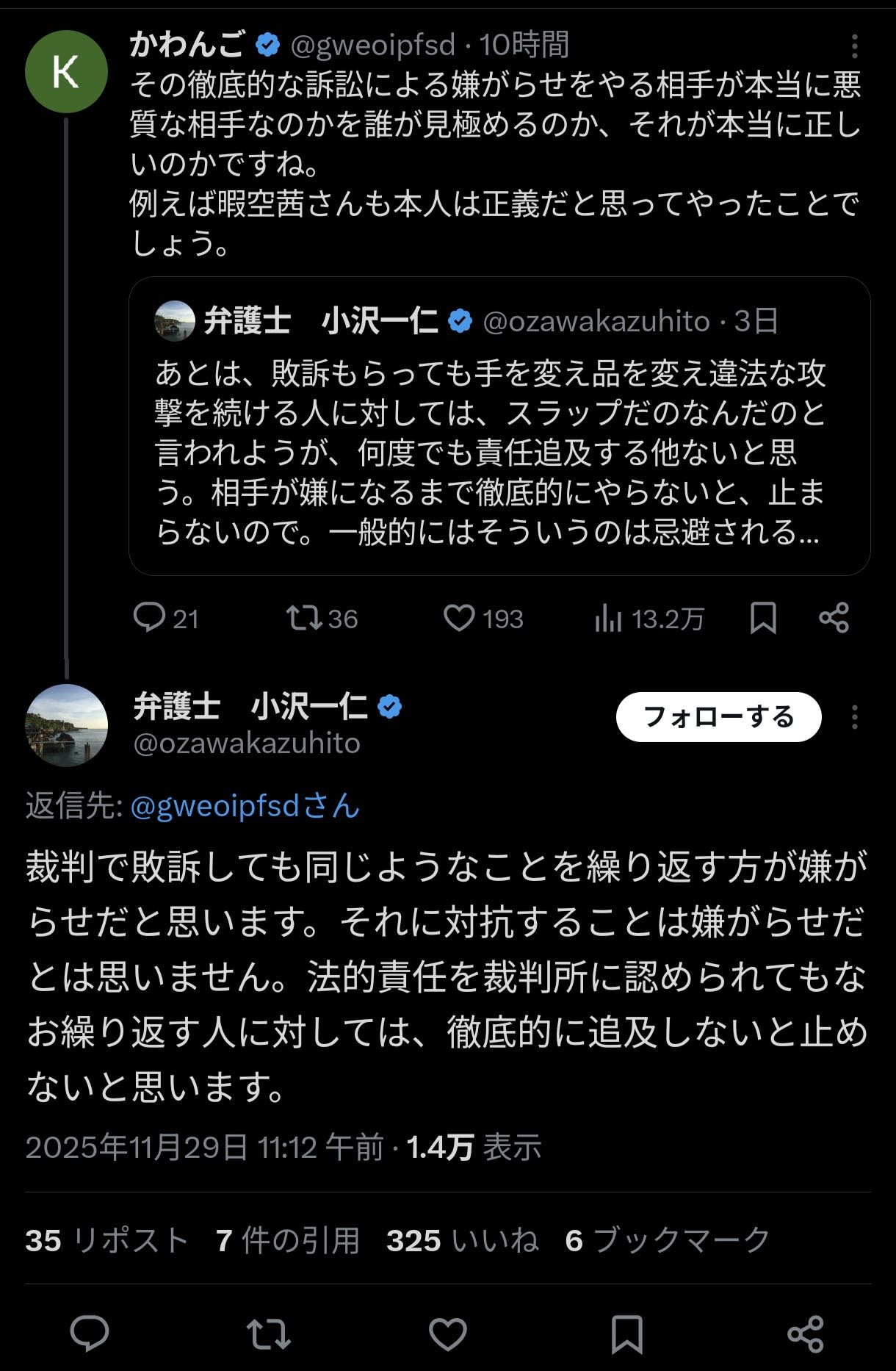Open overflow menu beside フォローする button
The width and height of the screenshot is (896, 1371).
coord(854,717)
